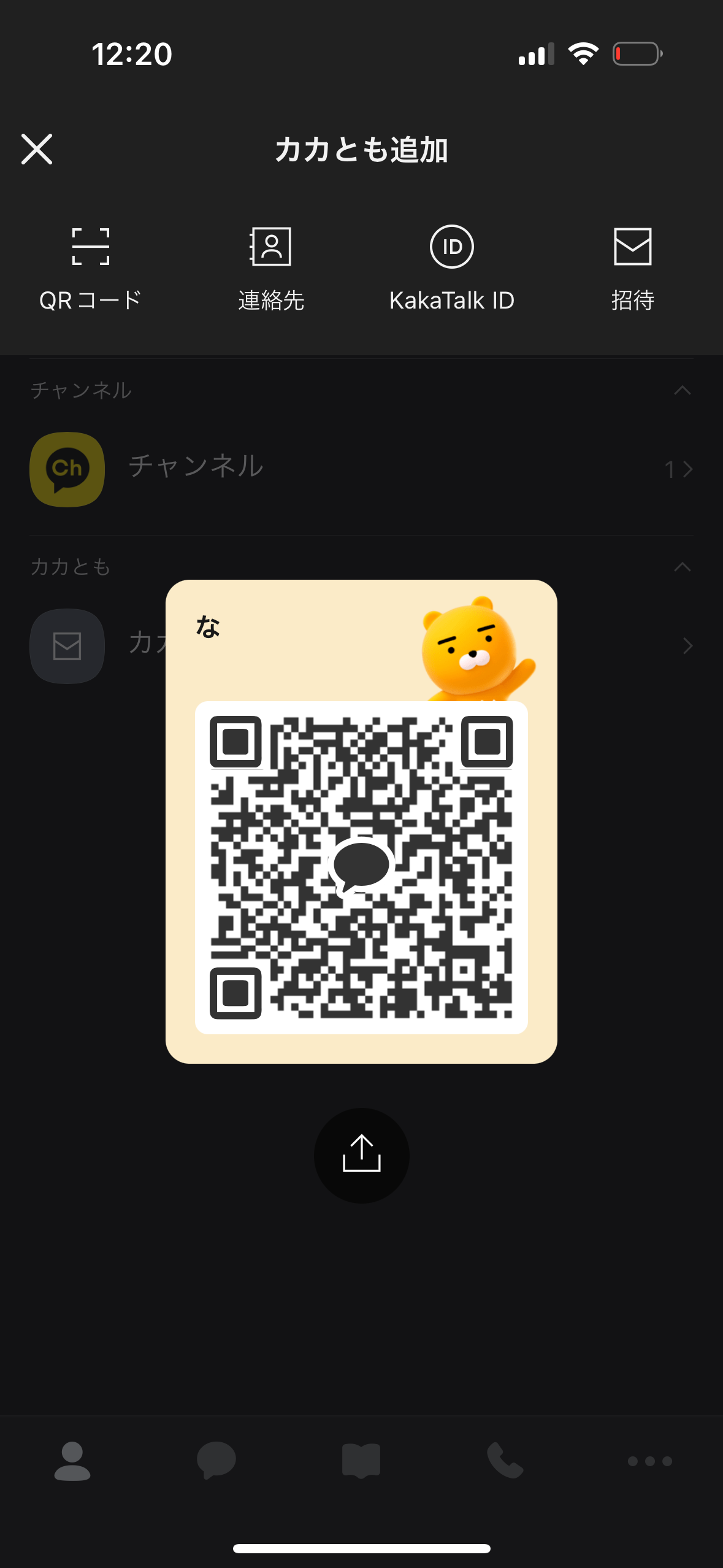
Task: Switch to the friends tab
Action: (72, 1461)
